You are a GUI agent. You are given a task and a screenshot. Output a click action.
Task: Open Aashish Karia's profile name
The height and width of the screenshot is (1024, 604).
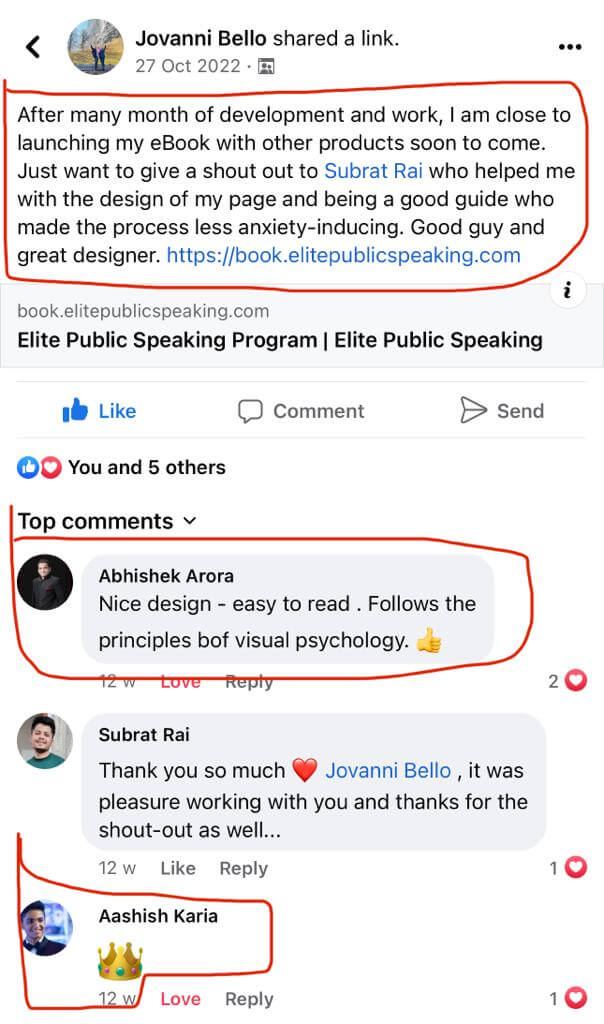[158, 916]
